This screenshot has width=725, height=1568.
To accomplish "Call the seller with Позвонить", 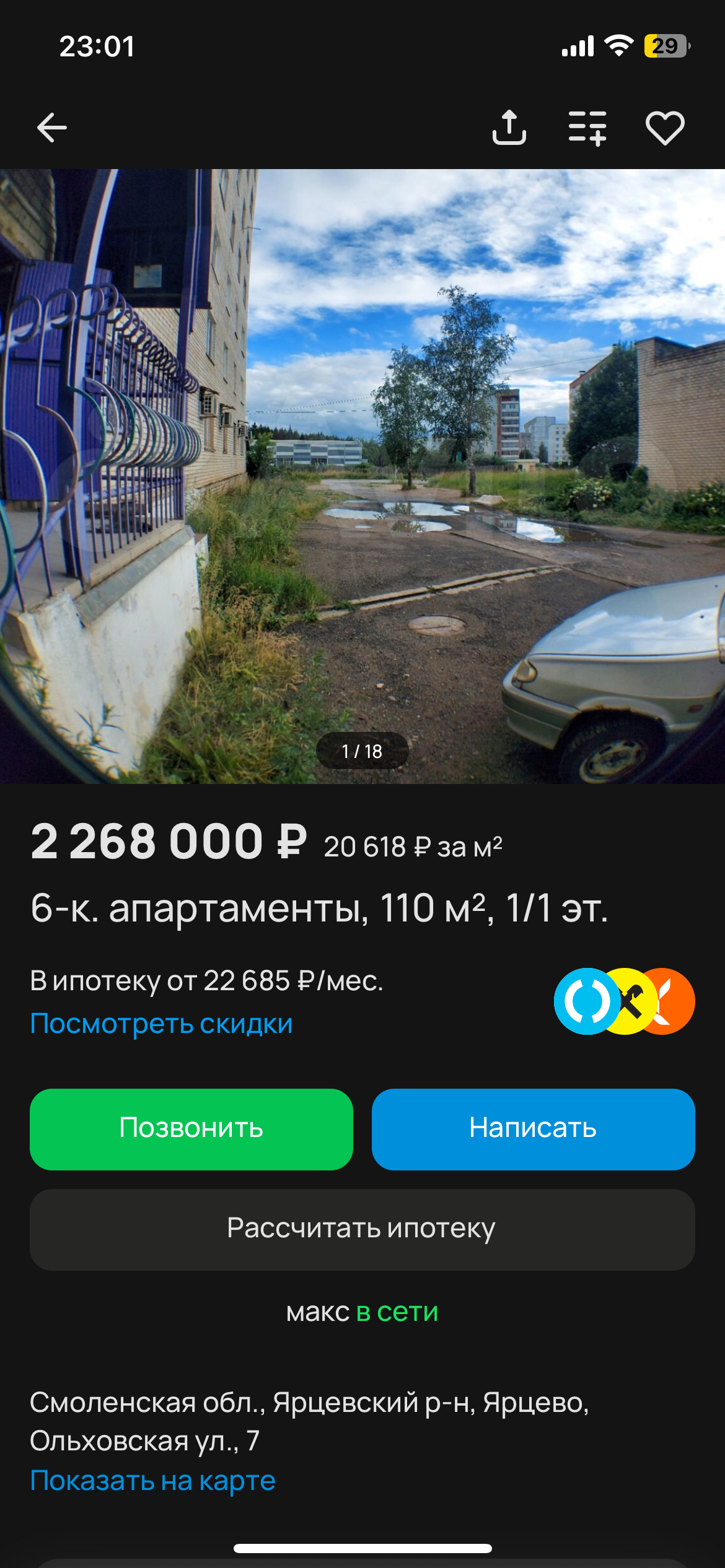I will tap(191, 1129).
